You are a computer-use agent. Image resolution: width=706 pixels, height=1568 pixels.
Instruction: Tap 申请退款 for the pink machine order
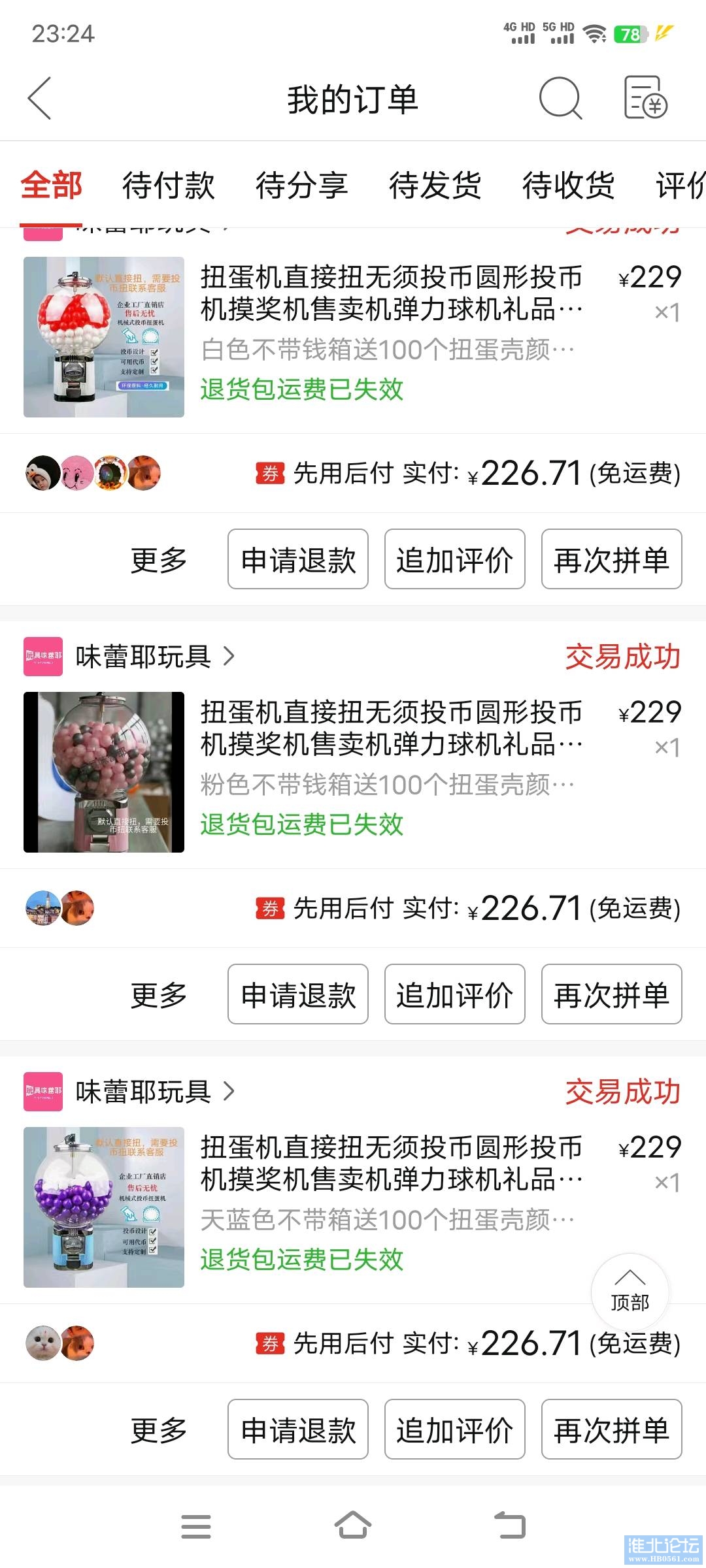[298, 994]
